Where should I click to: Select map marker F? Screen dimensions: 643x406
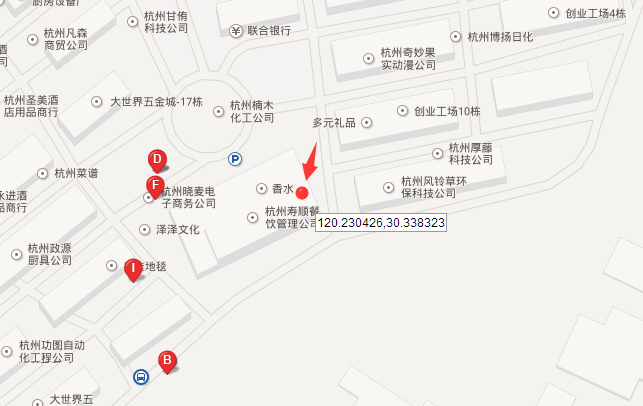point(155,185)
